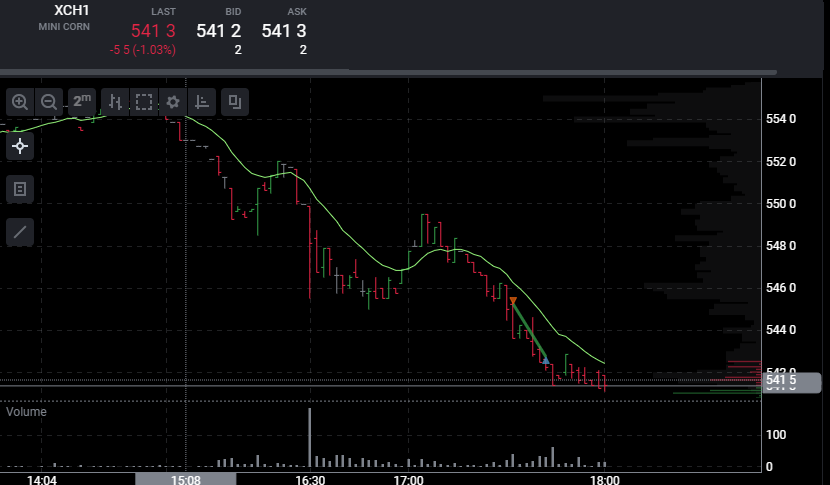Open the XCH1 Mini Corn symbol
Image resolution: width=830 pixels, height=485 pixels.
(x=64, y=17)
